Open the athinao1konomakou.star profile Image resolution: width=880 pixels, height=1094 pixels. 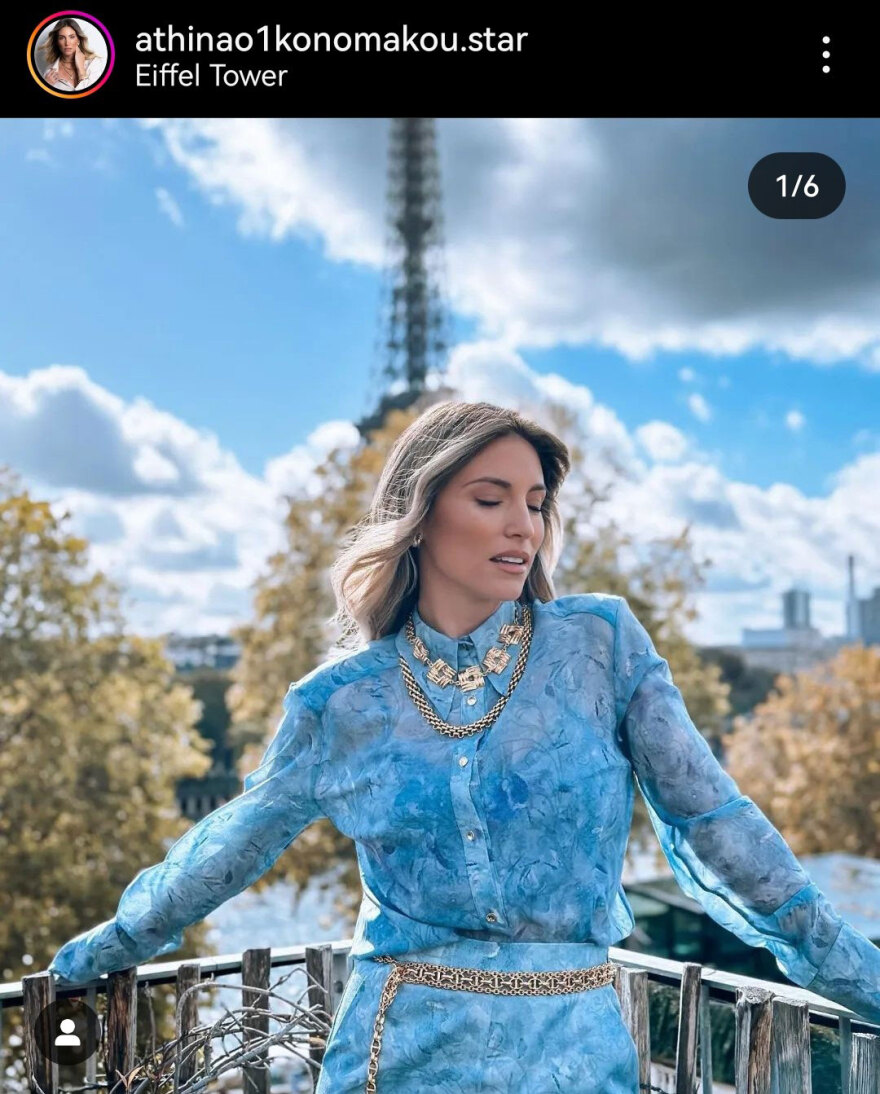[x=331, y=39]
